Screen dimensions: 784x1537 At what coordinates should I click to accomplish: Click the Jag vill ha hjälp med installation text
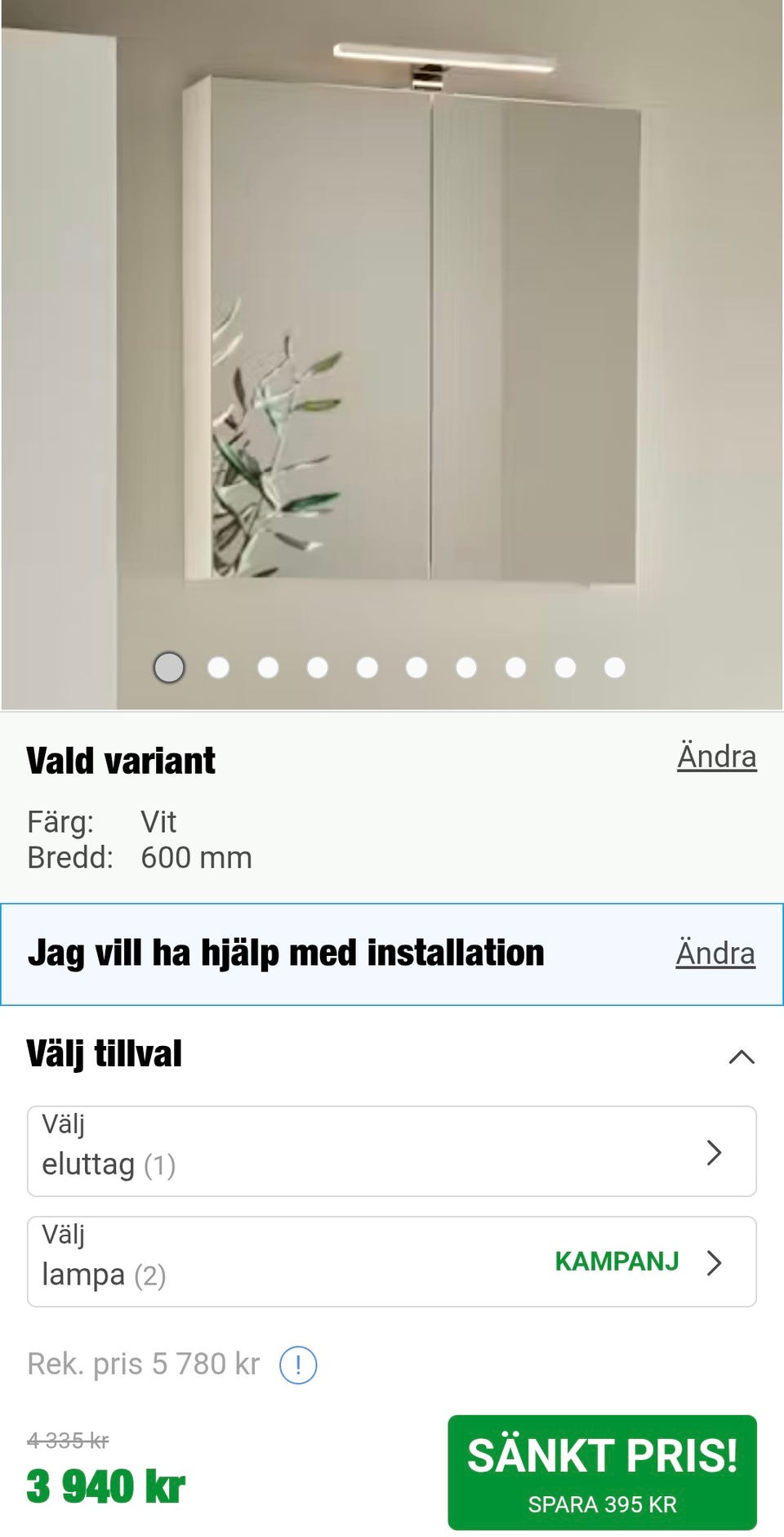pyautogui.click(x=286, y=952)
